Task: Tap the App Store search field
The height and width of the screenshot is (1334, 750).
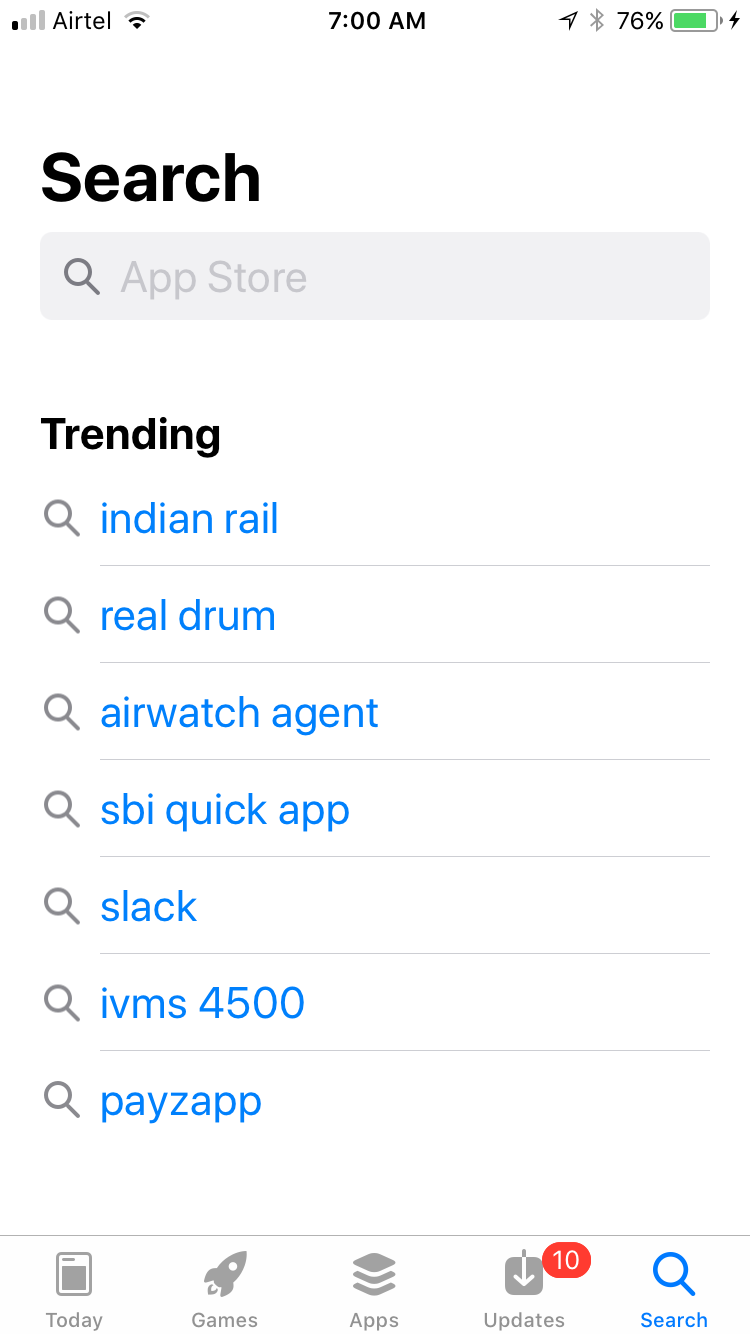Action: (x=375, y=276)
